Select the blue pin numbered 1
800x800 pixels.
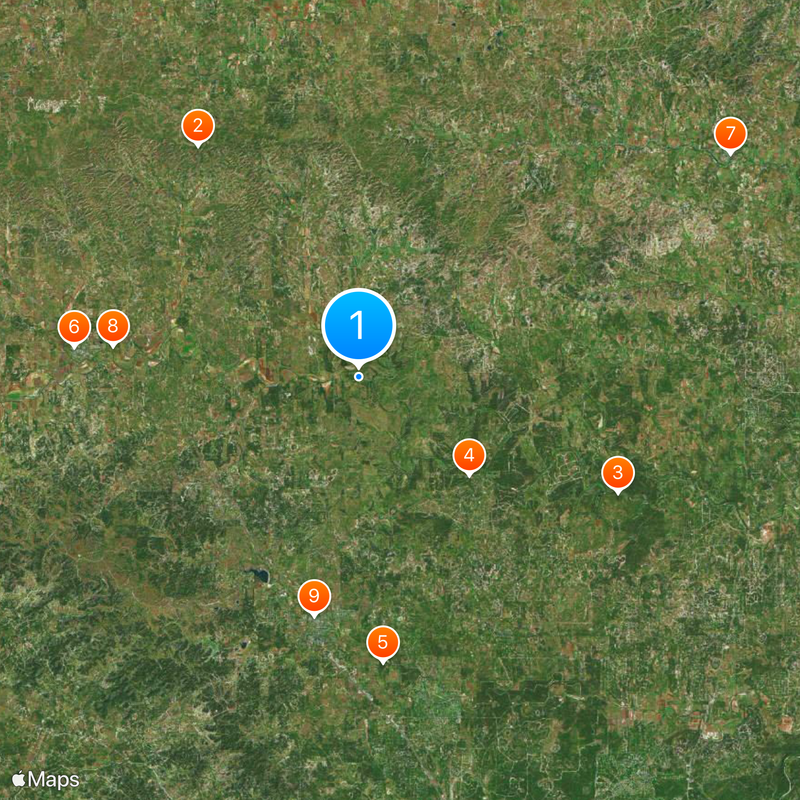[x=358, y=325]
